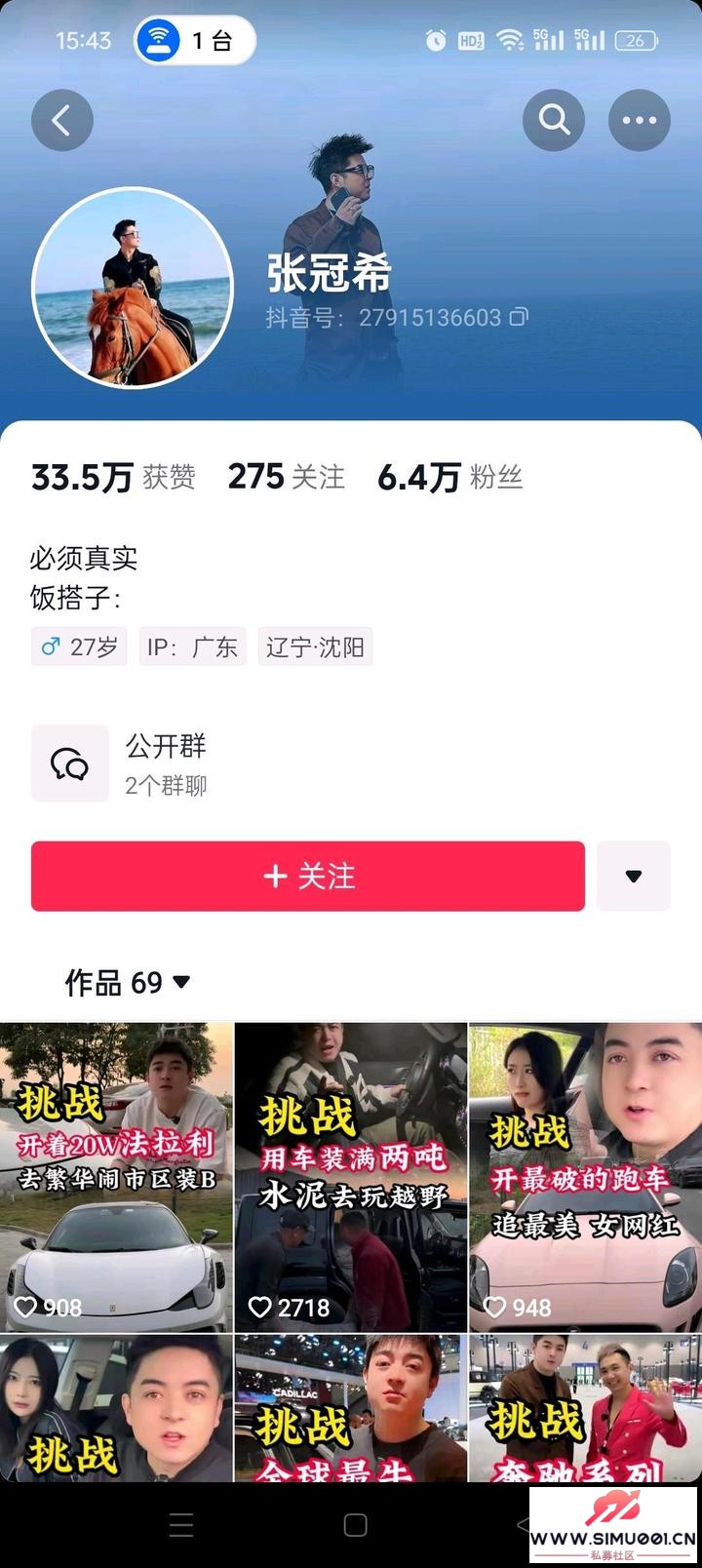Viewport: 702px width, 1568px height.
Task: Expand the arrow next to 关注
Action: (x=633, y=876)
